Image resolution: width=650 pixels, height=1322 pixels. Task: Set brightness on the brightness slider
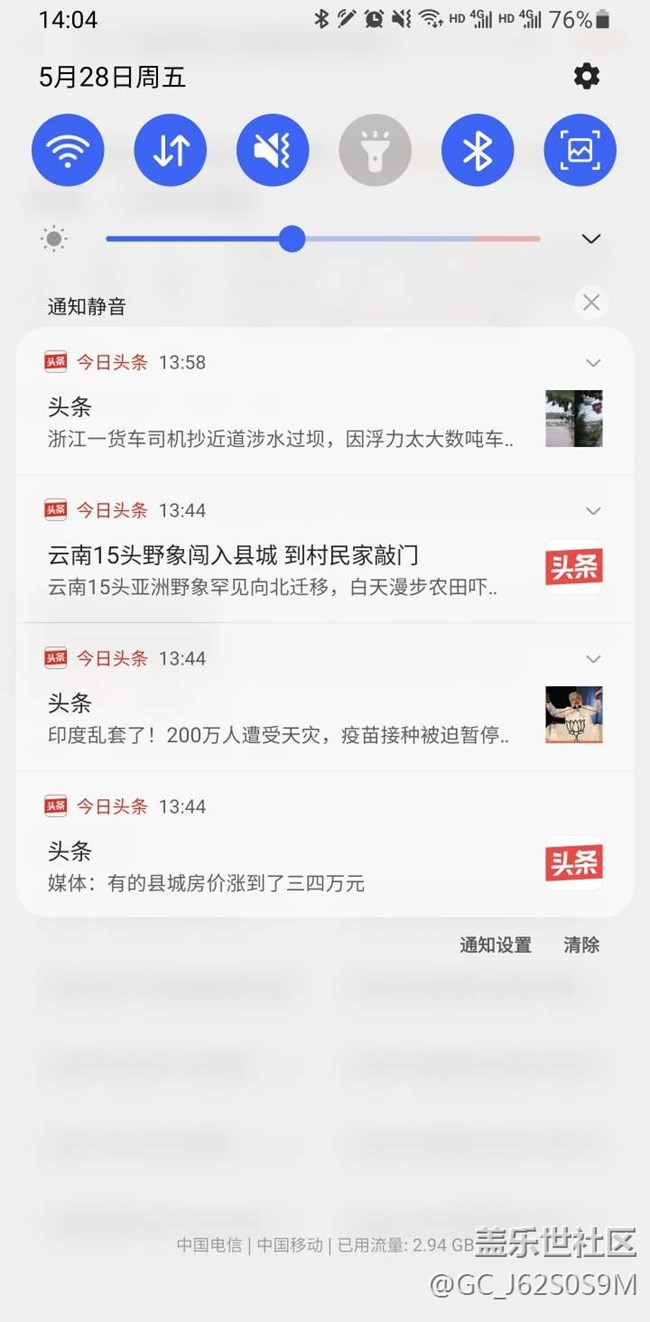[x=292, y=239]
